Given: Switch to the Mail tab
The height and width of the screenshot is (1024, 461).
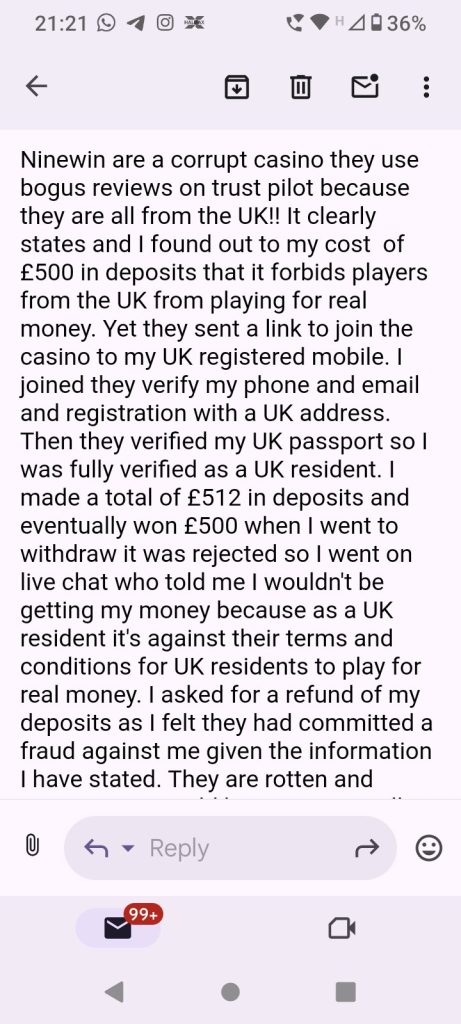Looking at the screenshot, I should point(118,927).
